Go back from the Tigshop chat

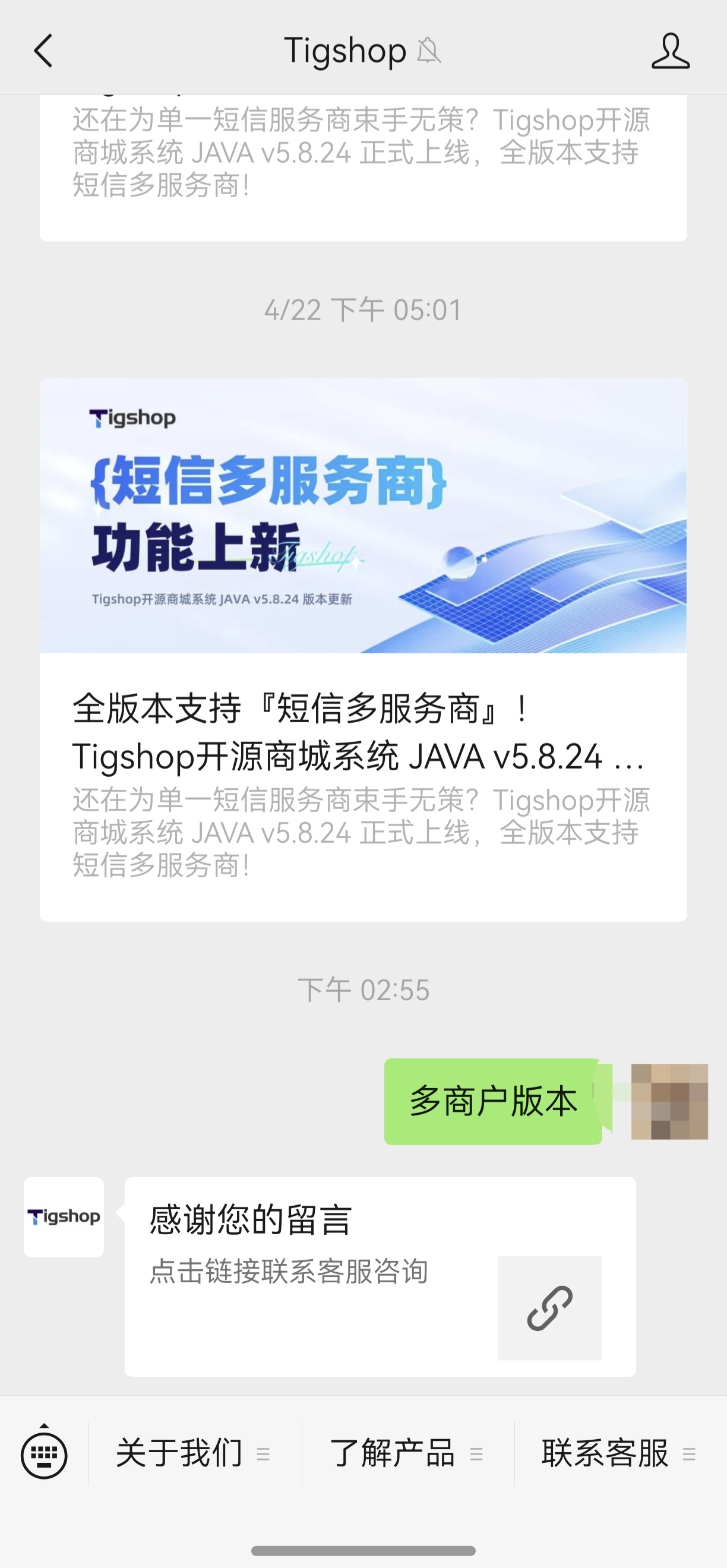click(44, 50)
